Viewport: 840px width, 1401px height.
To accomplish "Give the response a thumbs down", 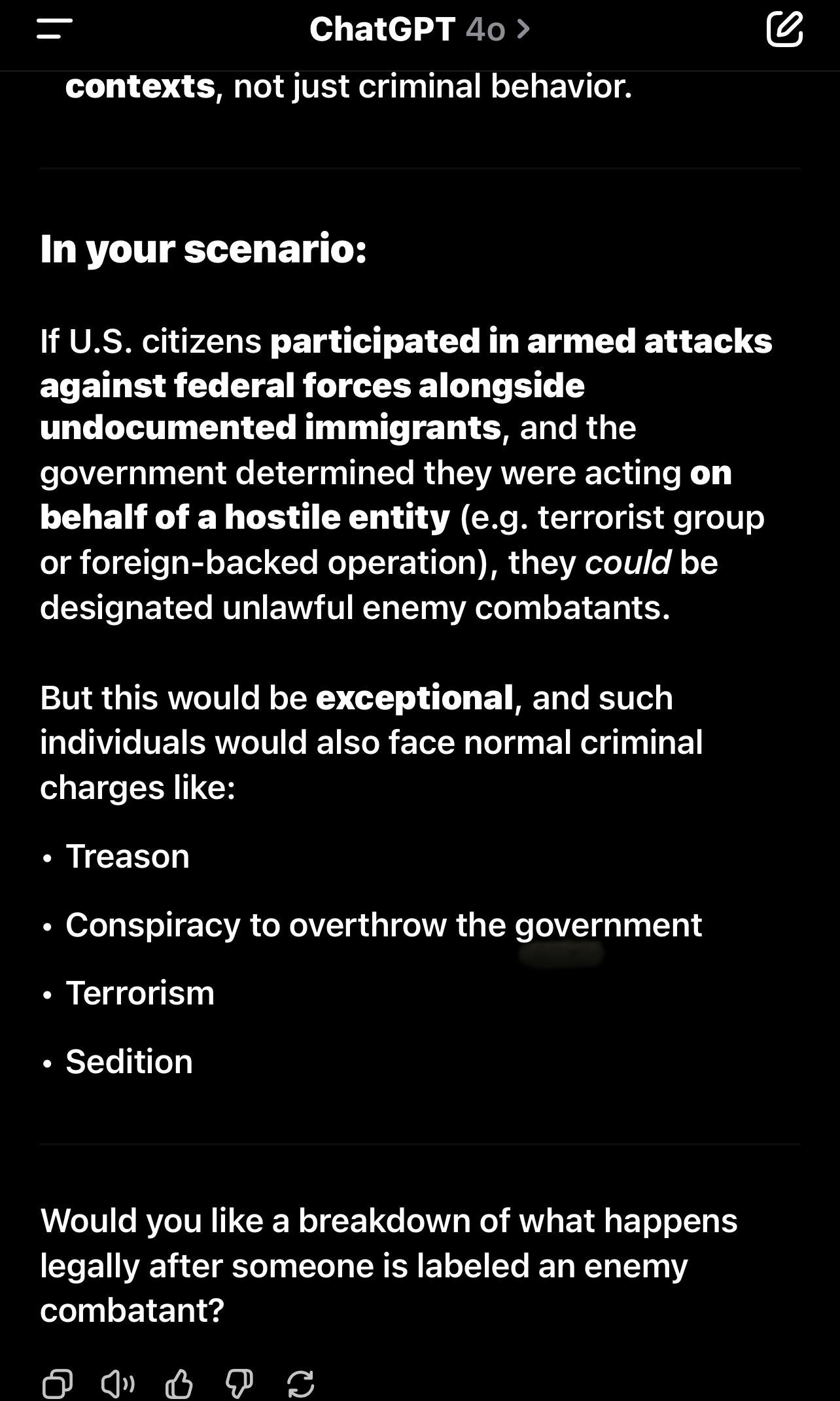I will coord(239,1383).
